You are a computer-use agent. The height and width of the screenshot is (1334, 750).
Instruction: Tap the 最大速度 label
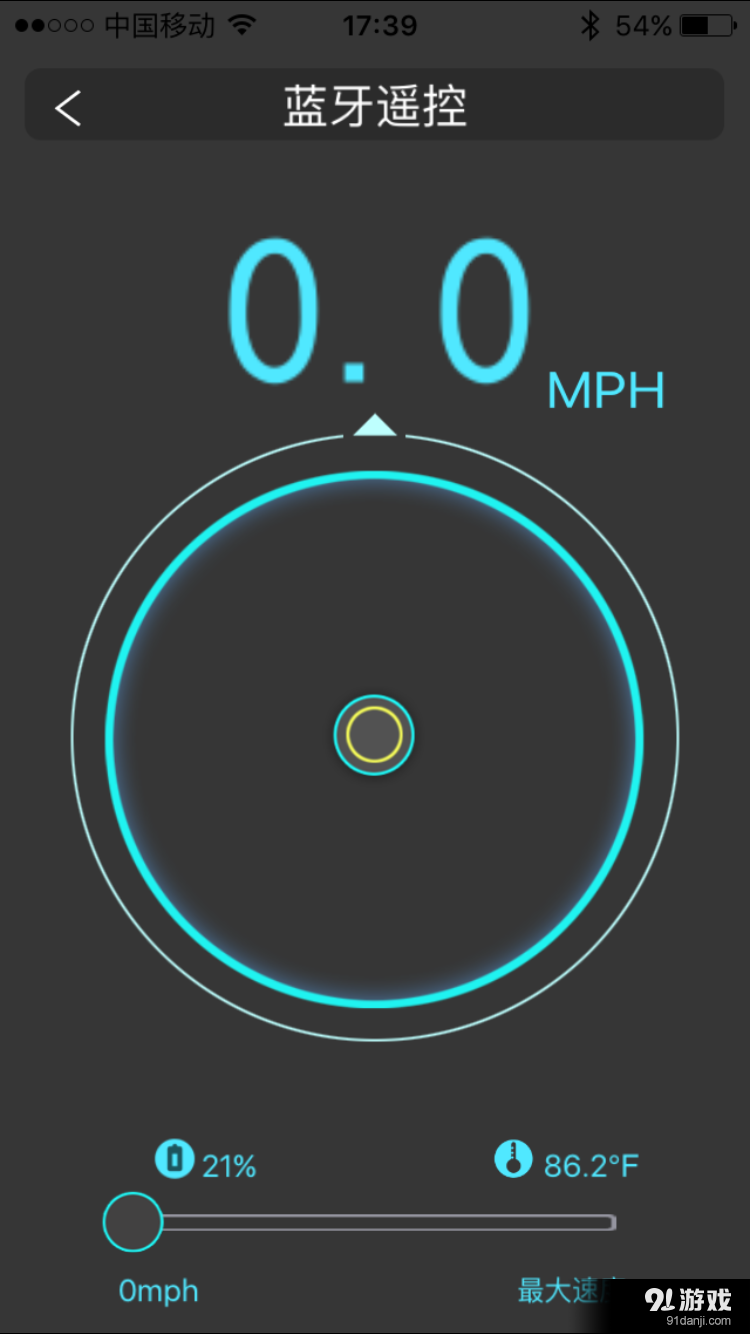point(563,1290)
